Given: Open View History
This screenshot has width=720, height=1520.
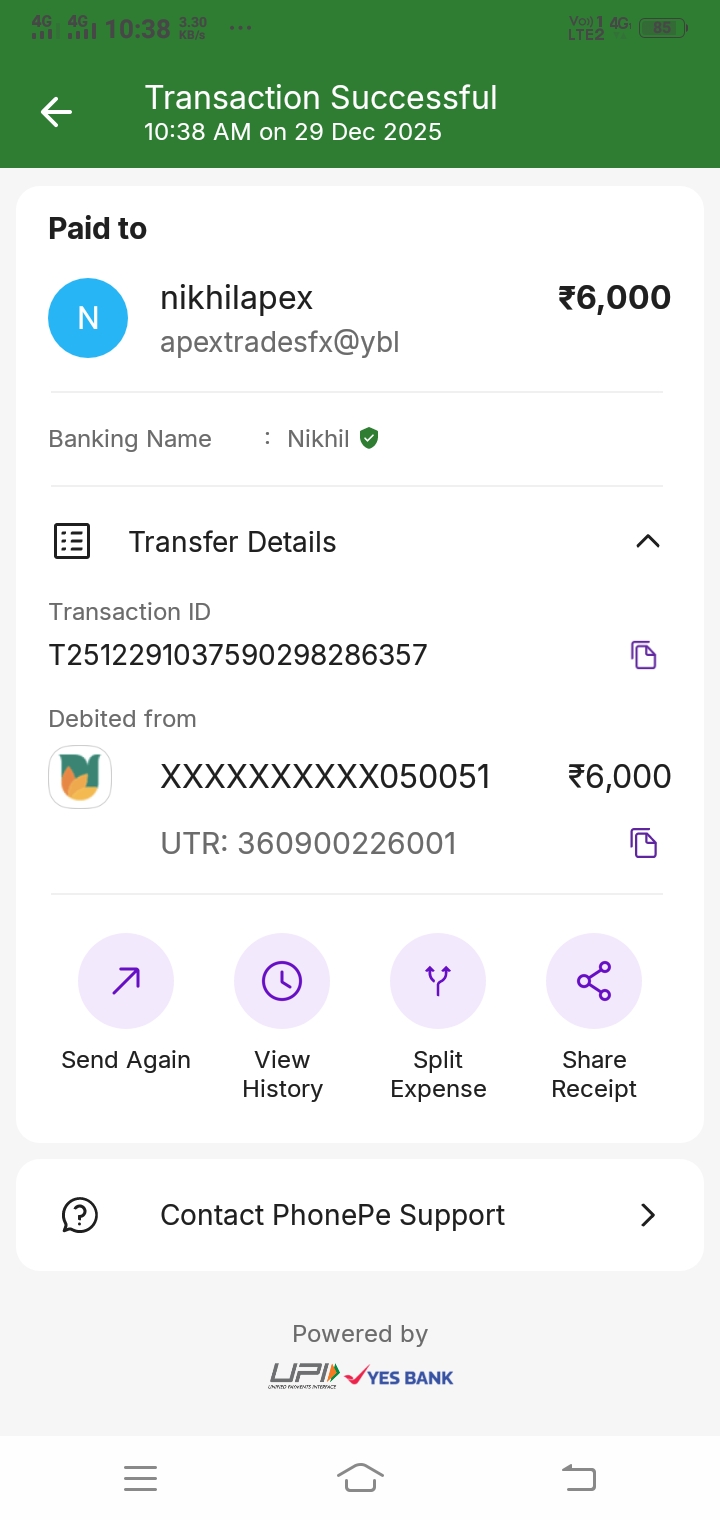Looking at the screenshot, I should pos(282,981).
